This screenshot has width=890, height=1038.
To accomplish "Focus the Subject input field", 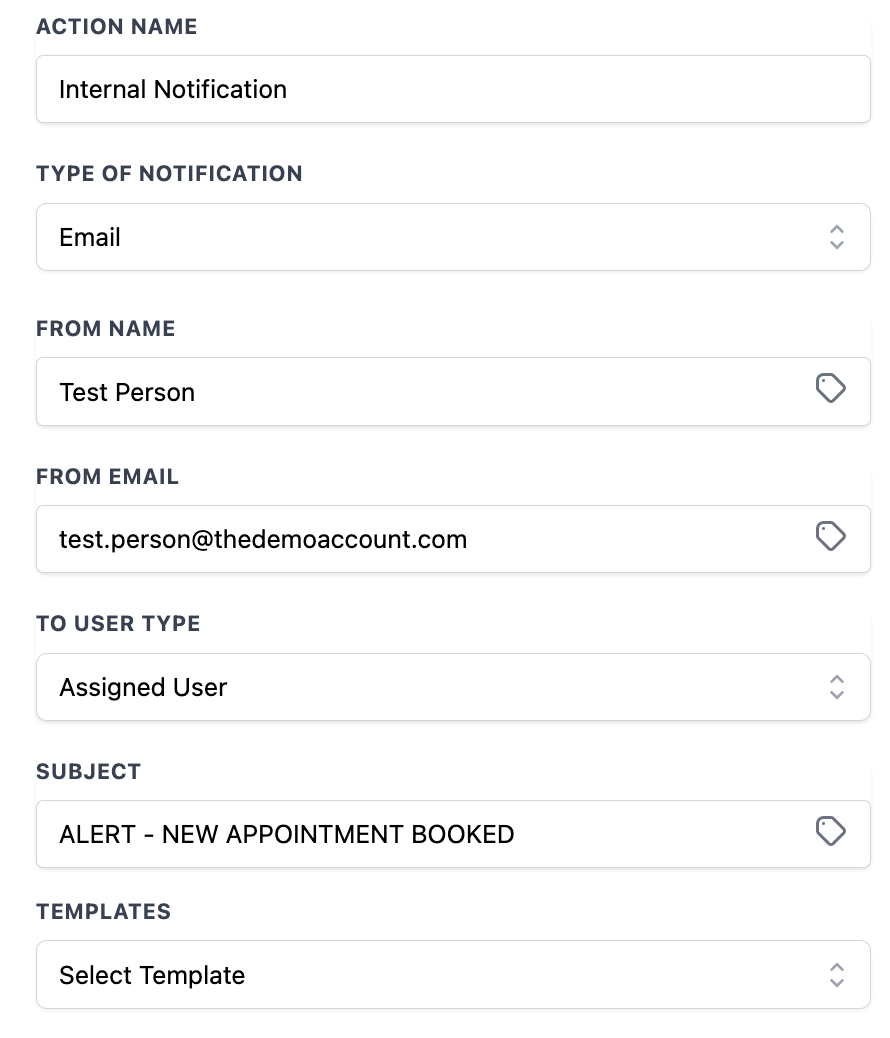I will click(420, 834).
